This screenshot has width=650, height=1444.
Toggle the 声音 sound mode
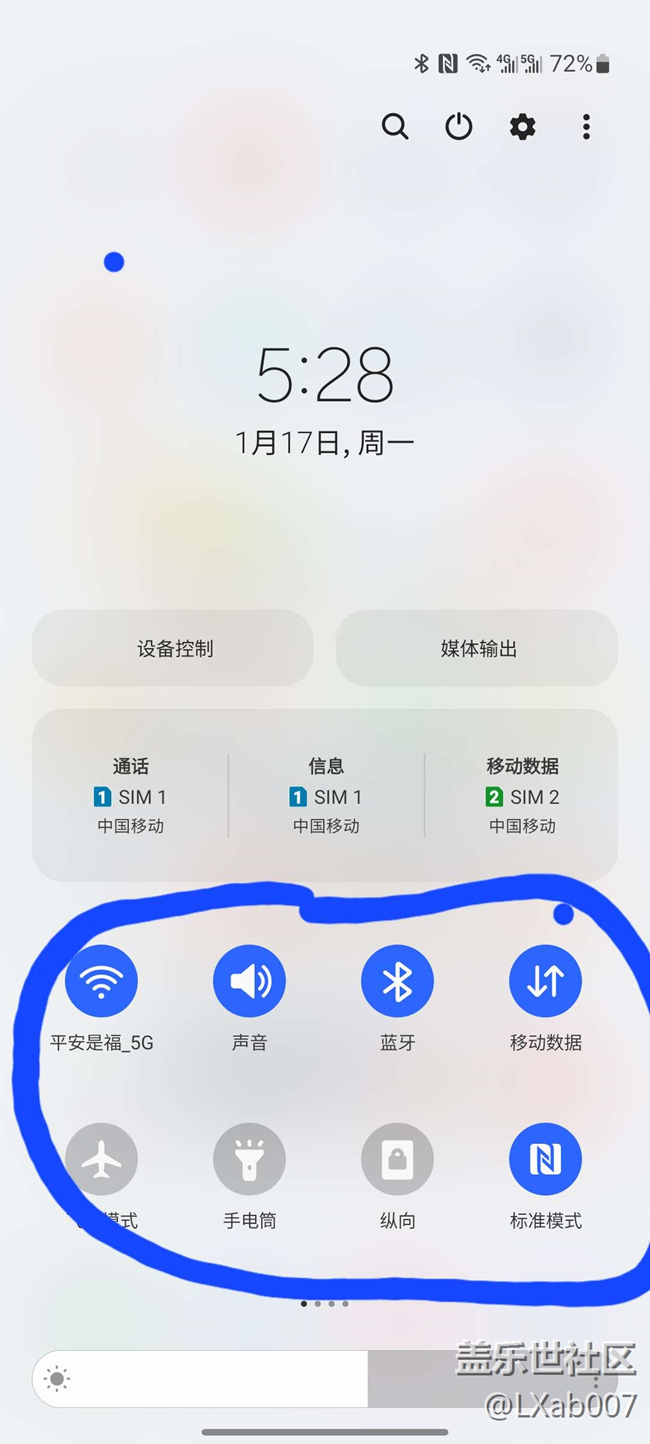[249, 981]
